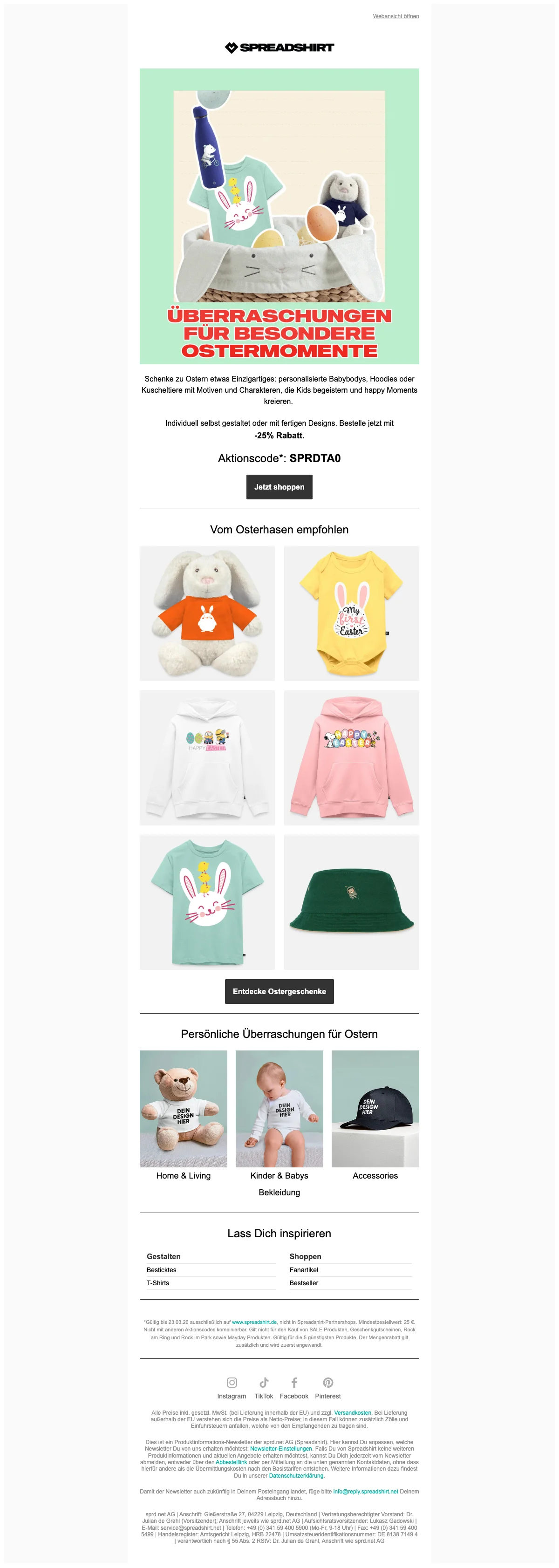The height and width of the screenshot is (1568, 559).
Task: Select the green bucket hat product
Action: click(x=351, y=901)
